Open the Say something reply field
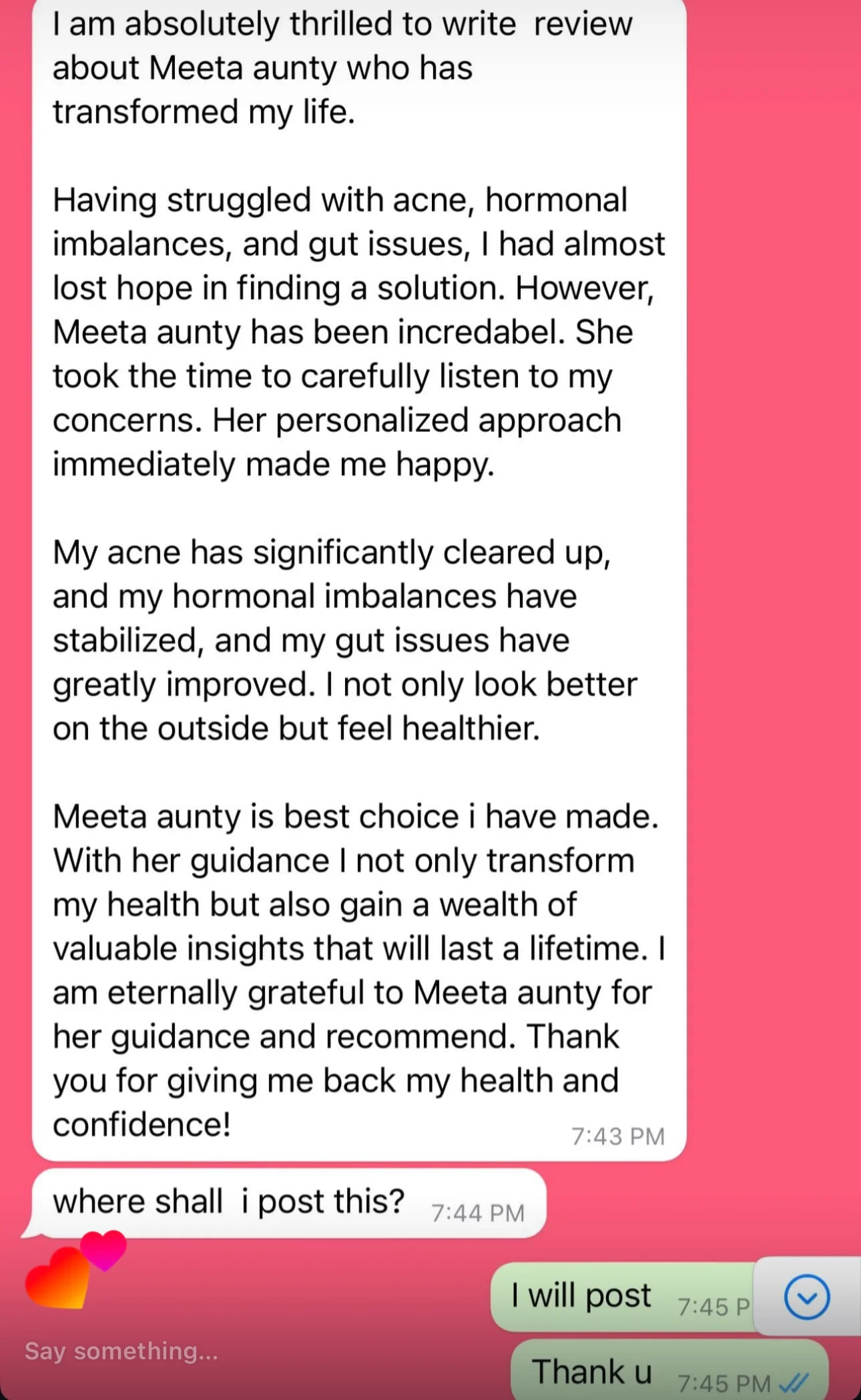This screenshot has height=1400, width=861. 121,1350
